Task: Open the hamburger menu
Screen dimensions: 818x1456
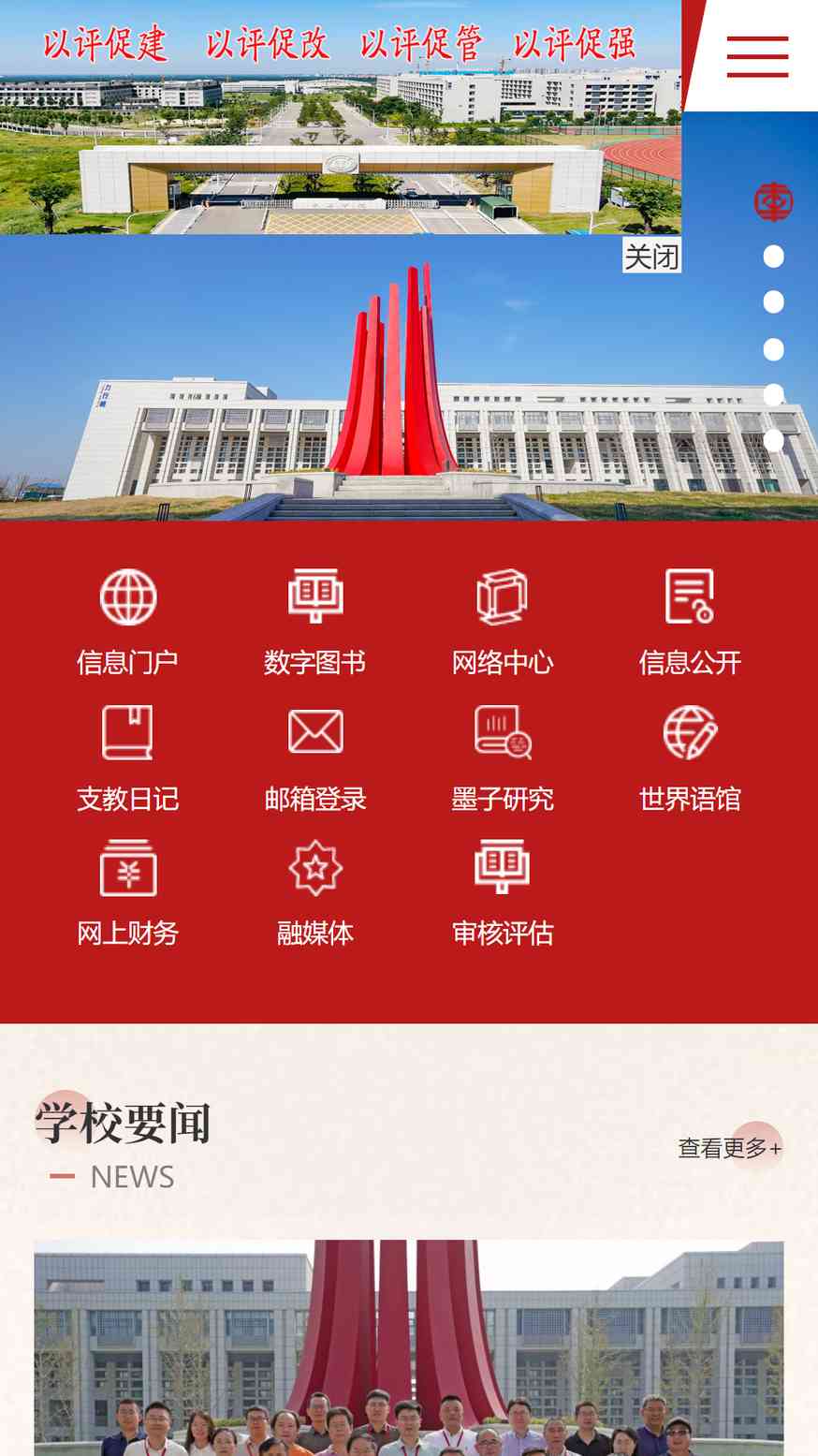Action: (x=757, y=56)
